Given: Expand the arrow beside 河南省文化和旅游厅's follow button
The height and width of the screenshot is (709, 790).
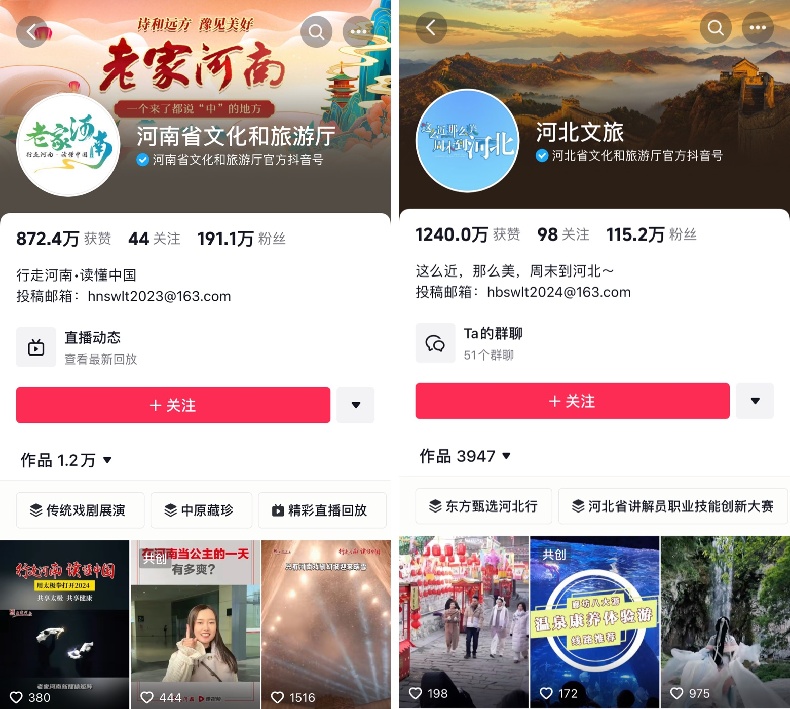Looking at the screenshot, I should pyautogui.click(x=356, y=405).
